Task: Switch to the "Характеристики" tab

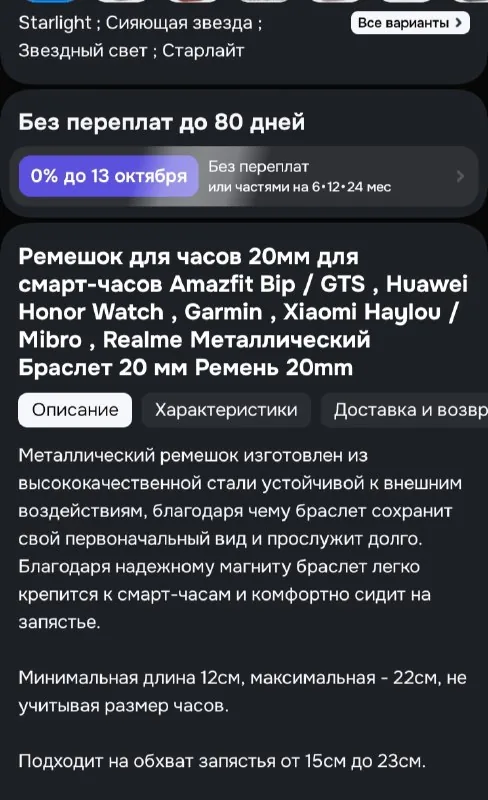Action: (226, 410)
